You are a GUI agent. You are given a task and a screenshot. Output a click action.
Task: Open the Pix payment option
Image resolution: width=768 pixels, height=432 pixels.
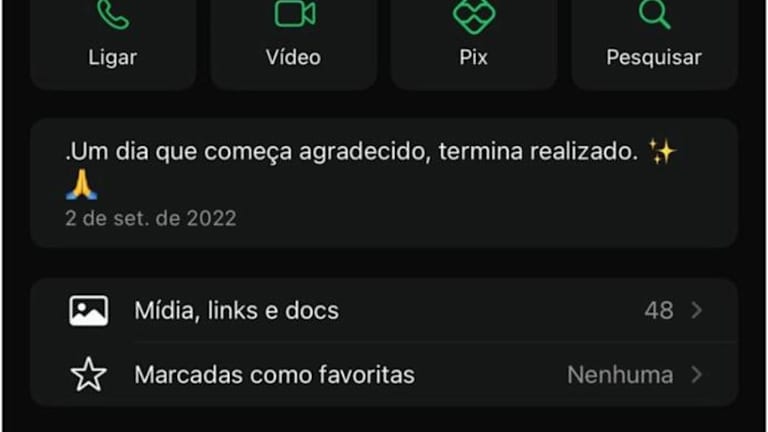(473, 38)
